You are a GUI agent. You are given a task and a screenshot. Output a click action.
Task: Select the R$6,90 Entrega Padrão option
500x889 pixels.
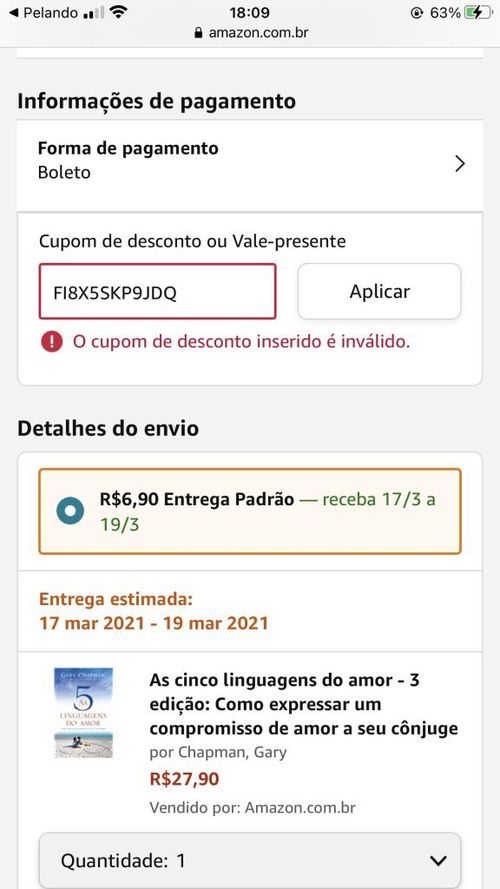249,511
